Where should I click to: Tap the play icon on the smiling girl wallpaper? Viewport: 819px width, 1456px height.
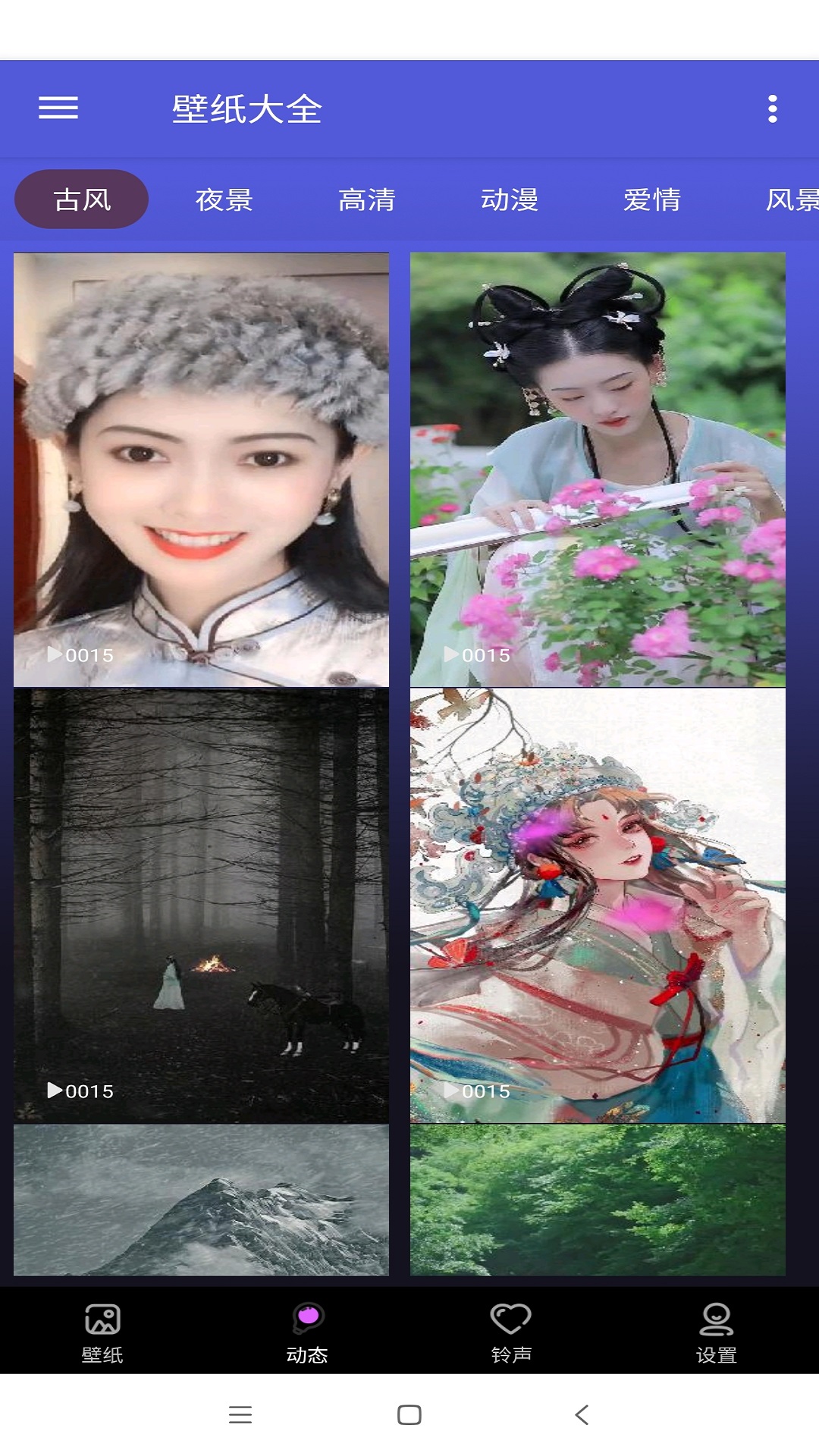click(x=55, y=654)
